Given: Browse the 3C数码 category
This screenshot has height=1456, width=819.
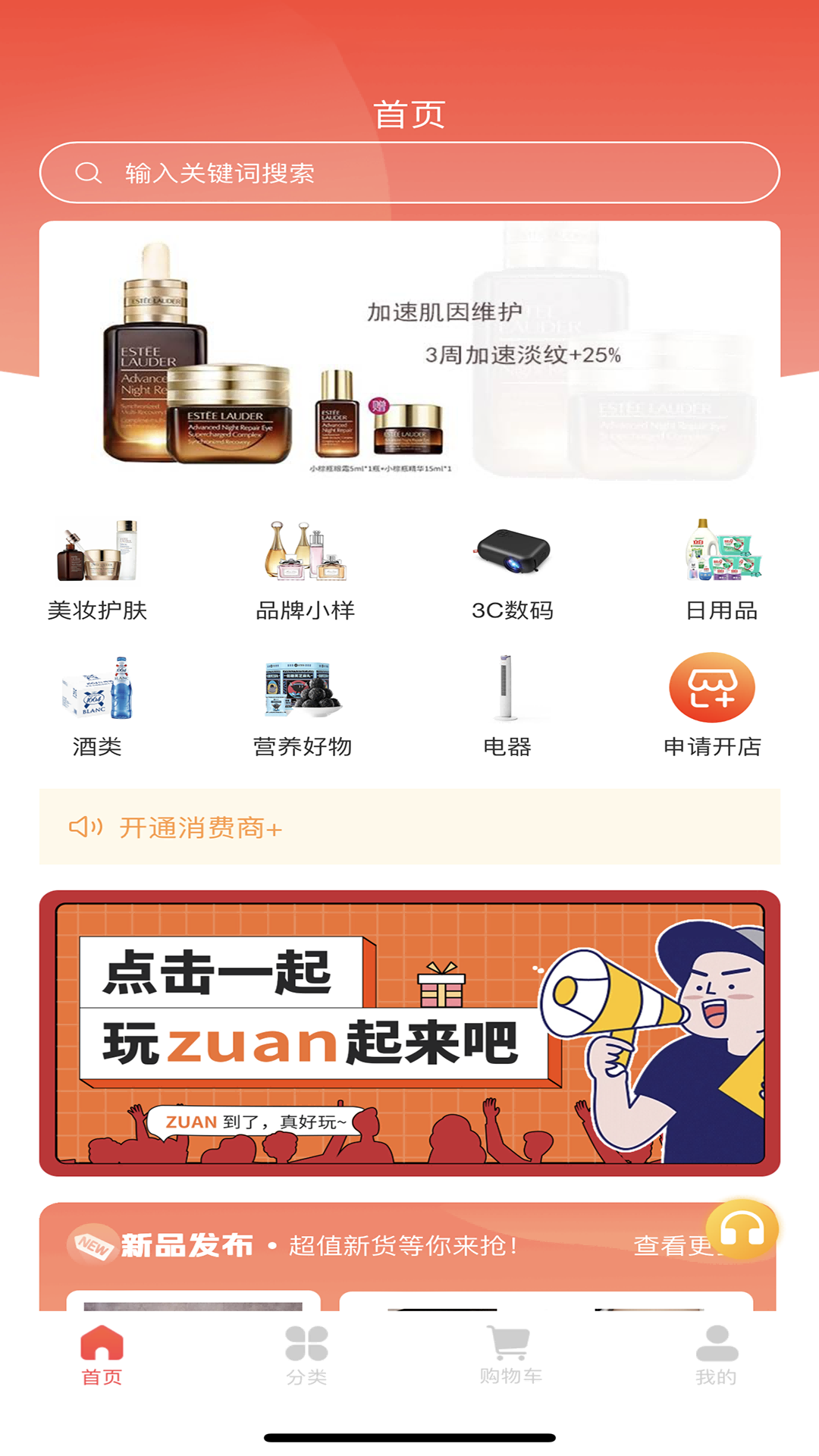Looking at the screenshot, I should point(513,570).
